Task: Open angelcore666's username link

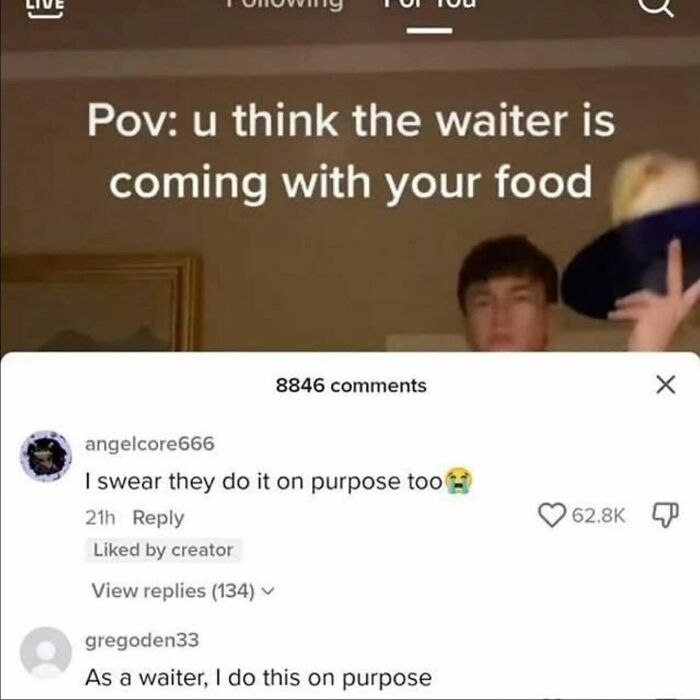Action: (149, 443)
